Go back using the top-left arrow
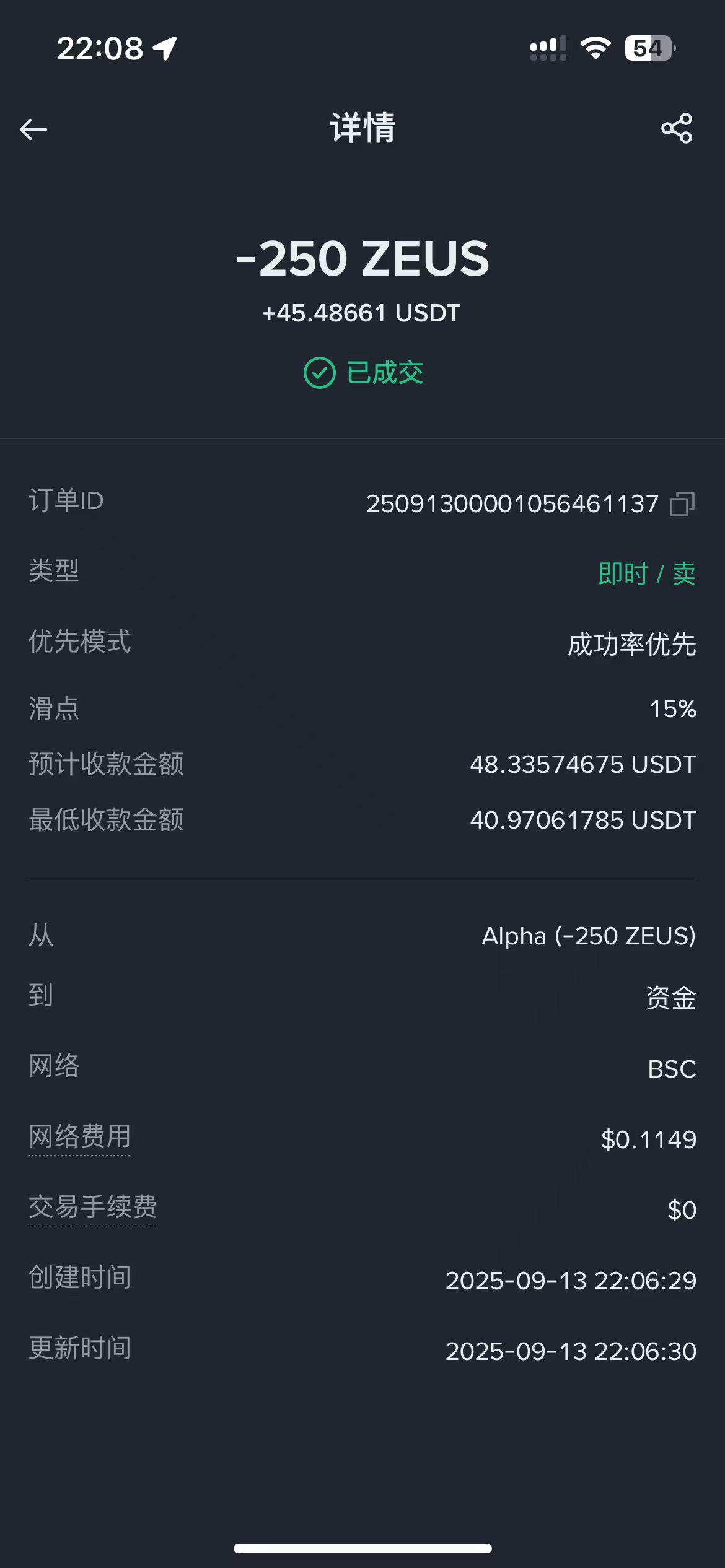The image size is (725, 1568). [x=33, y=129]
